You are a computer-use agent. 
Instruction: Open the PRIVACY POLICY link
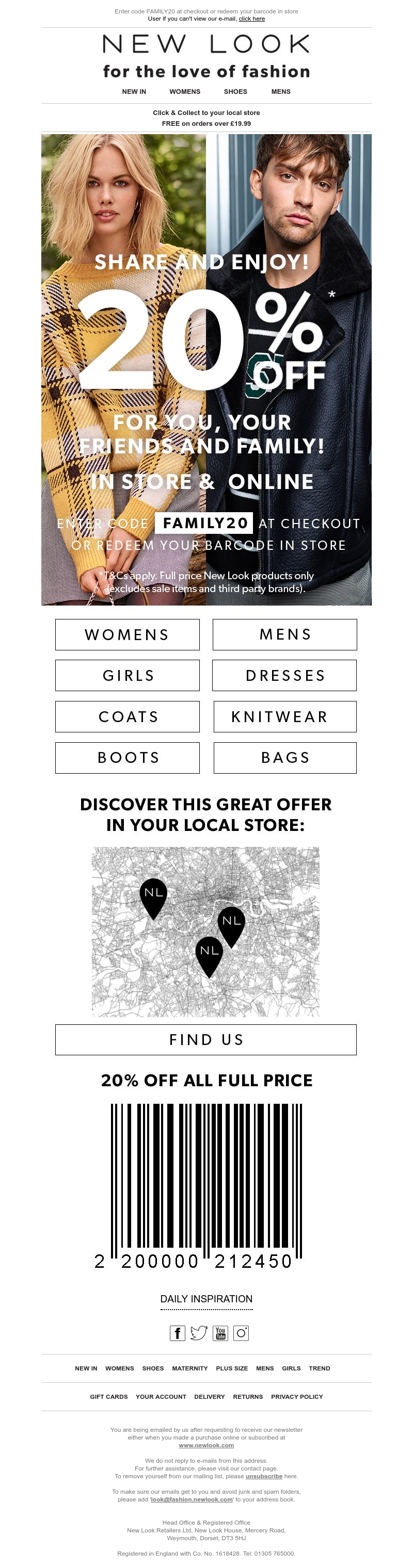click(x=297, y=1396)
